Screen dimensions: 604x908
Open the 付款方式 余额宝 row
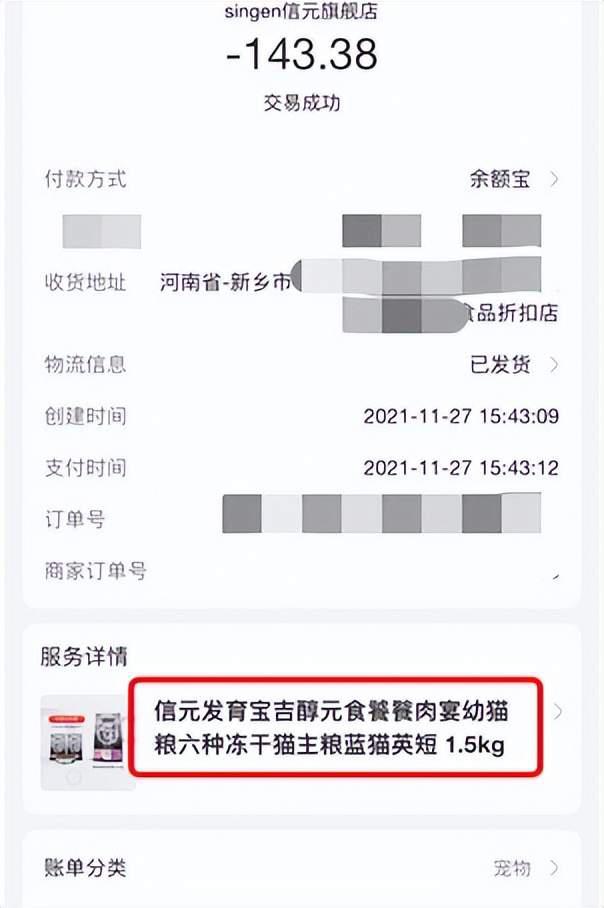513,180
